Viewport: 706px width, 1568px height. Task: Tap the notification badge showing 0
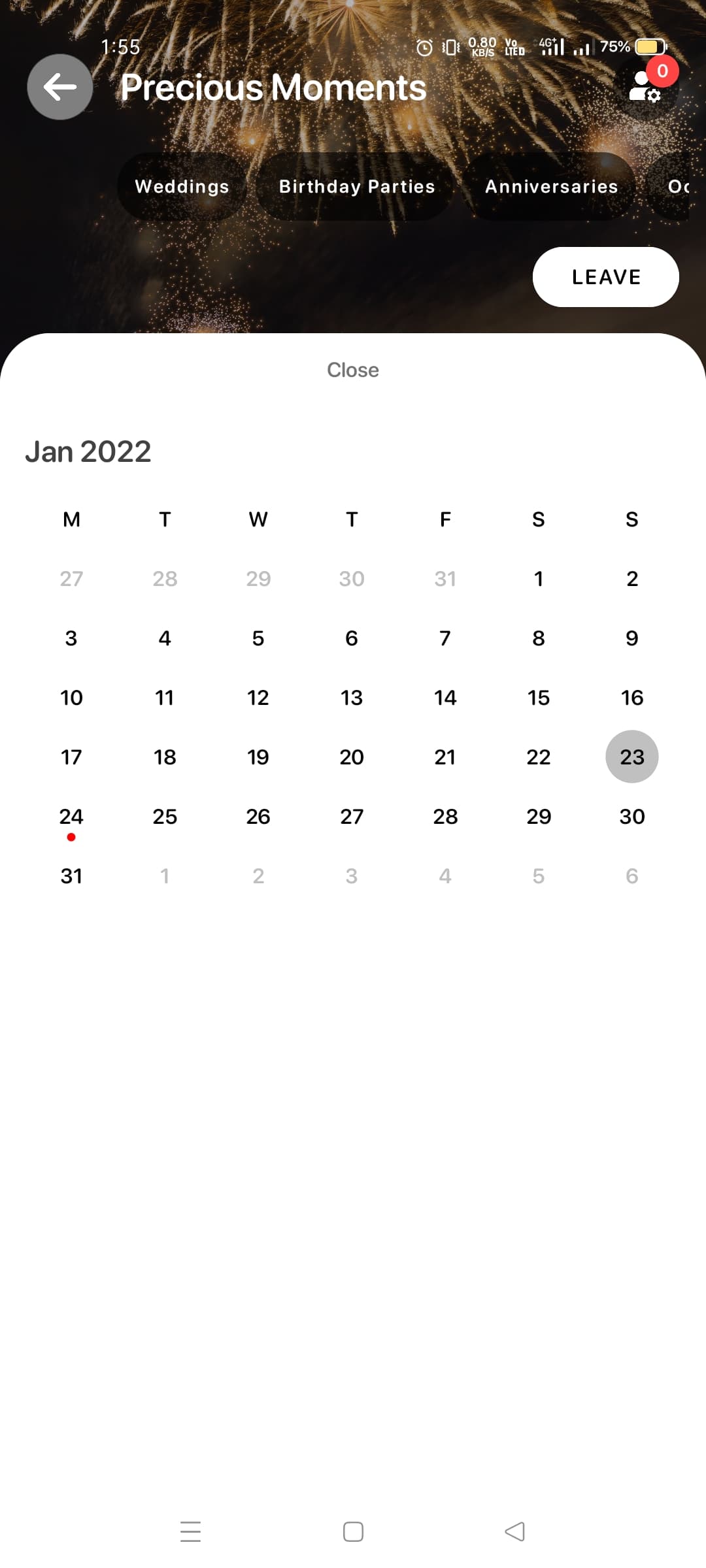click(x=663, y=72)
